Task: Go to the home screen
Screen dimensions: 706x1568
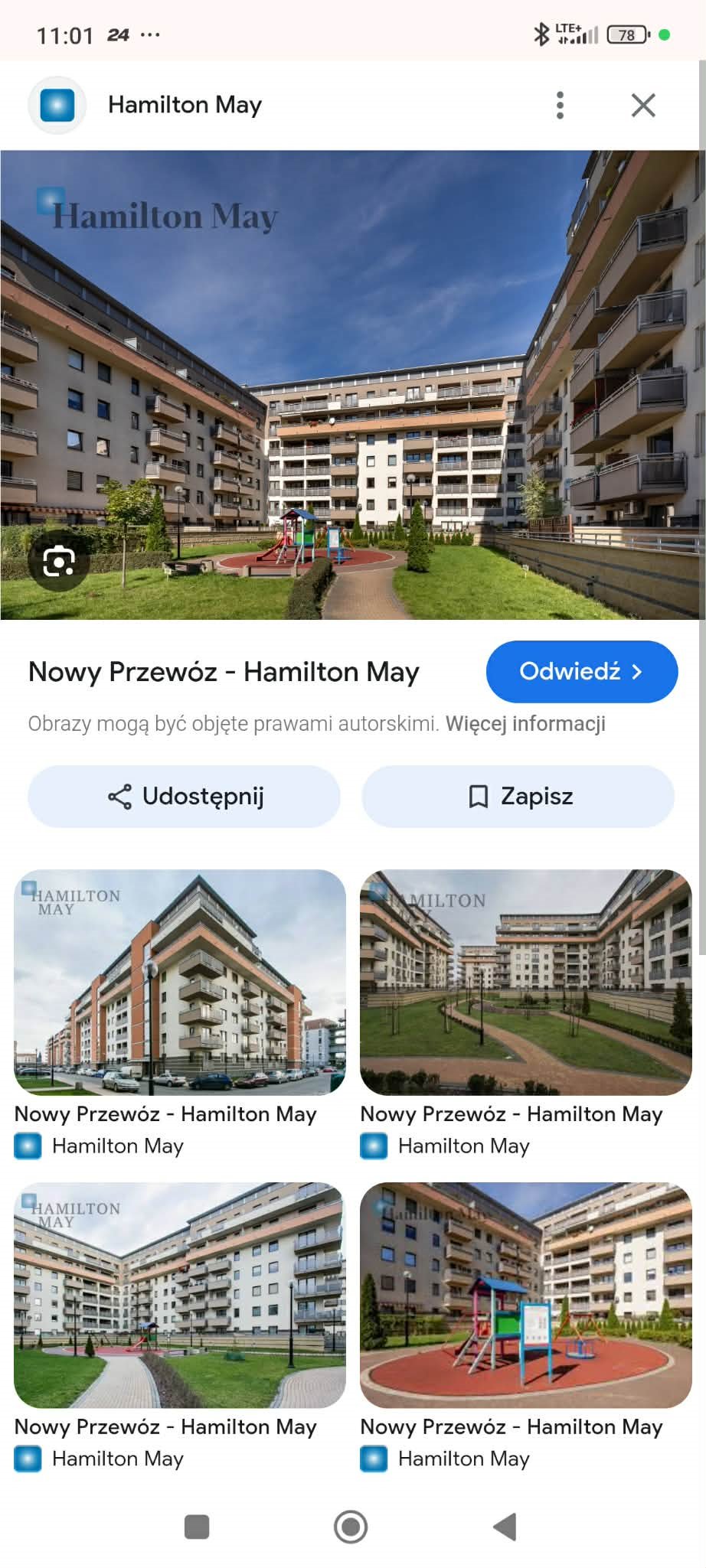Action: [x=351, y=1527]
